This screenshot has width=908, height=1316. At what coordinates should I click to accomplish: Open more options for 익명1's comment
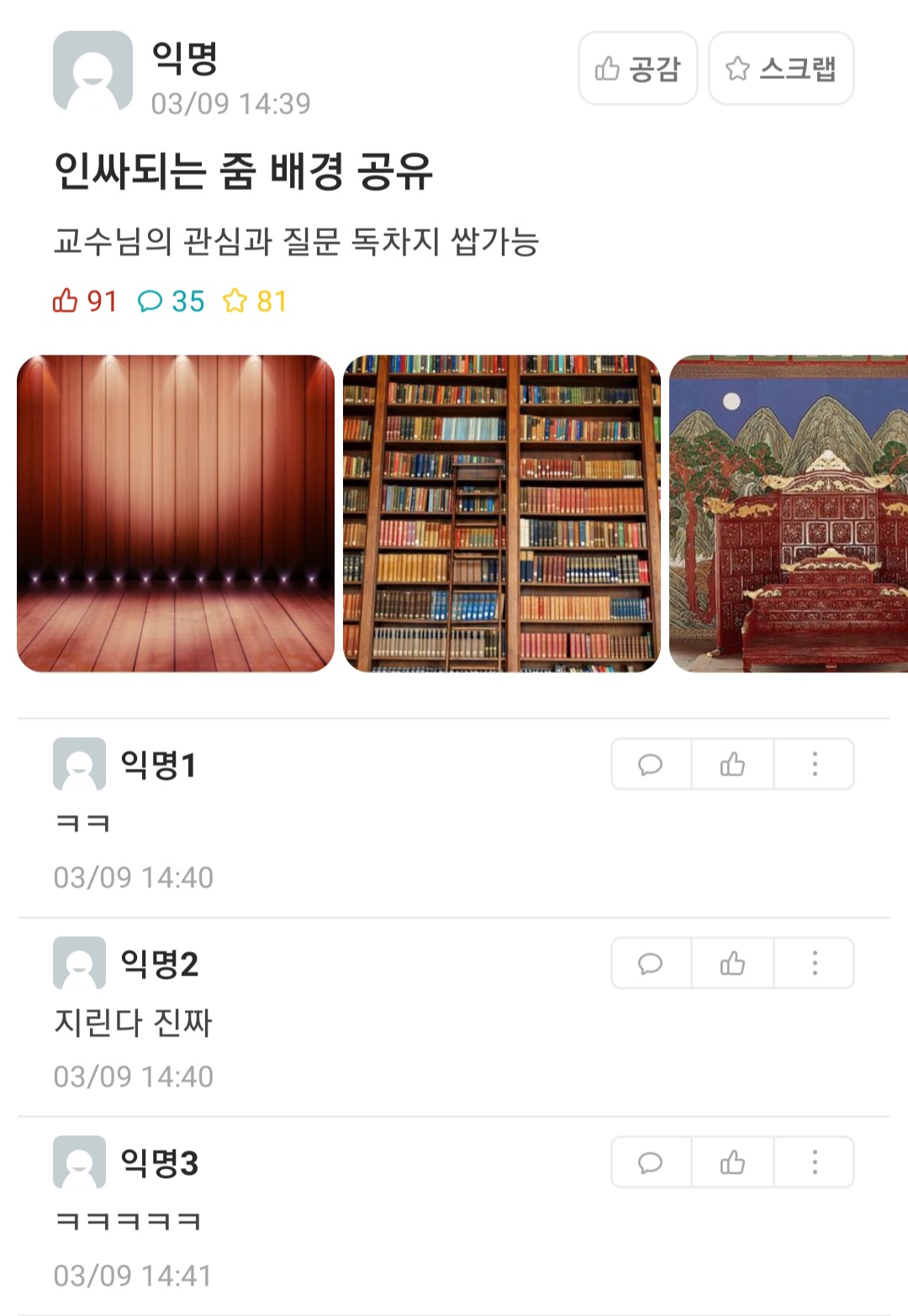coord(814,765)
